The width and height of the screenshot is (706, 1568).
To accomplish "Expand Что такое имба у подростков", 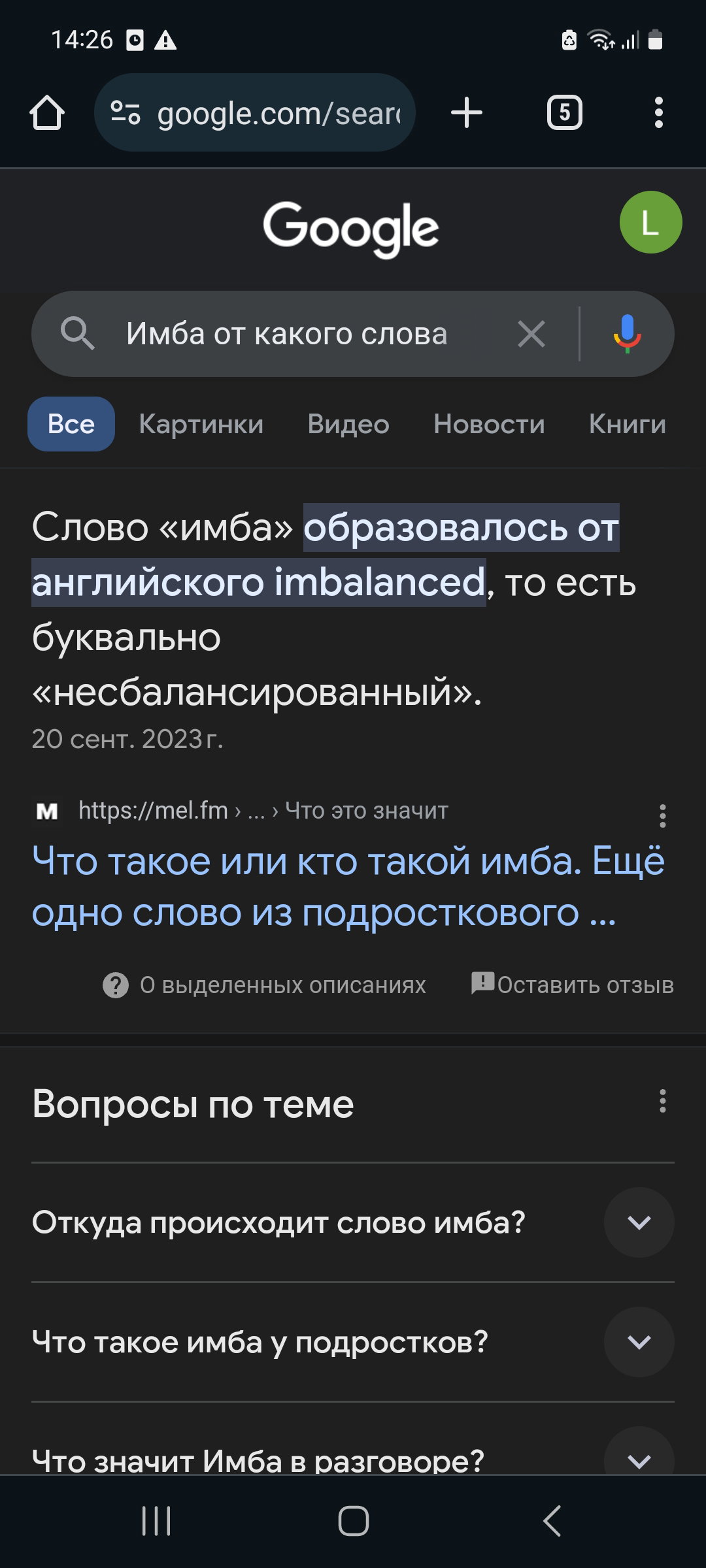I will point(353,1342).
